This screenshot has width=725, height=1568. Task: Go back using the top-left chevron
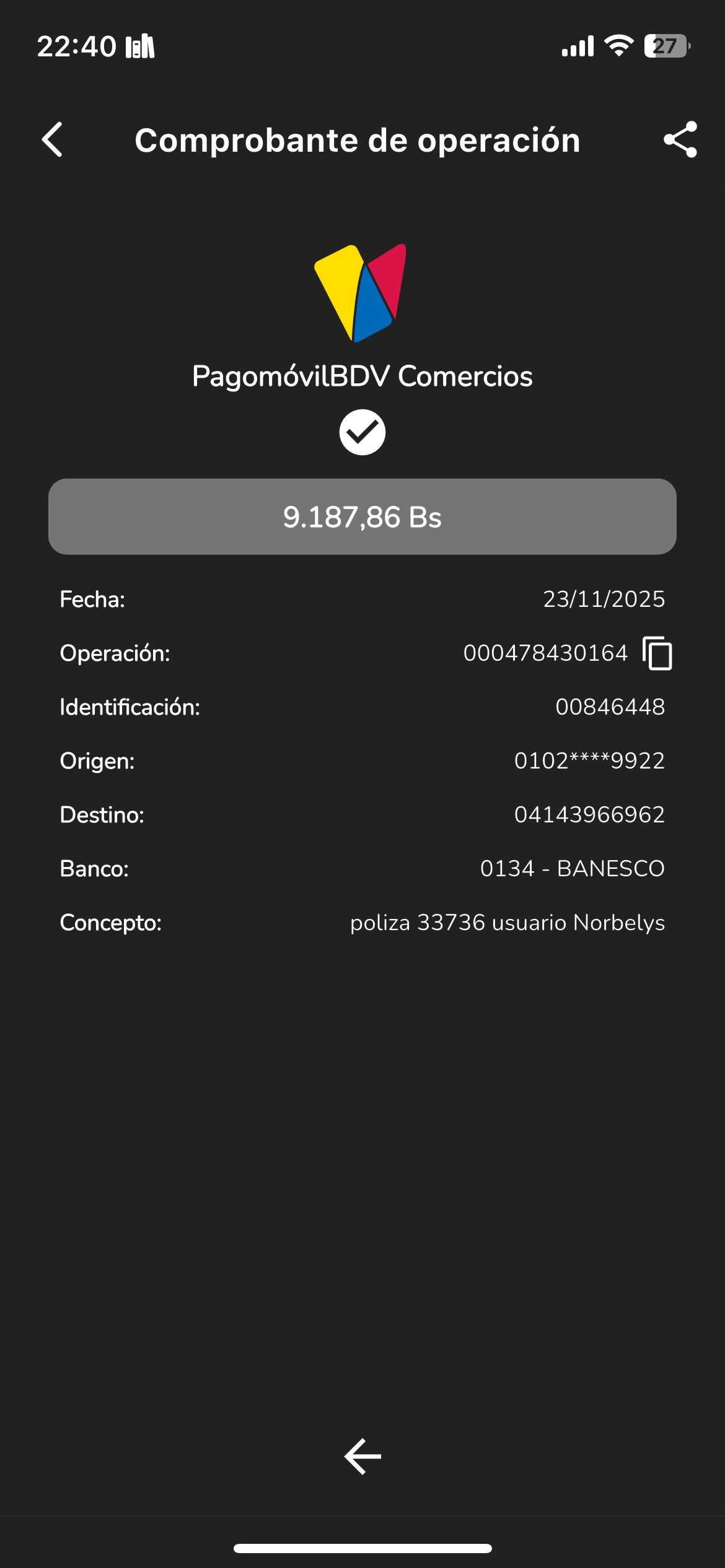[x=53, y=139]
